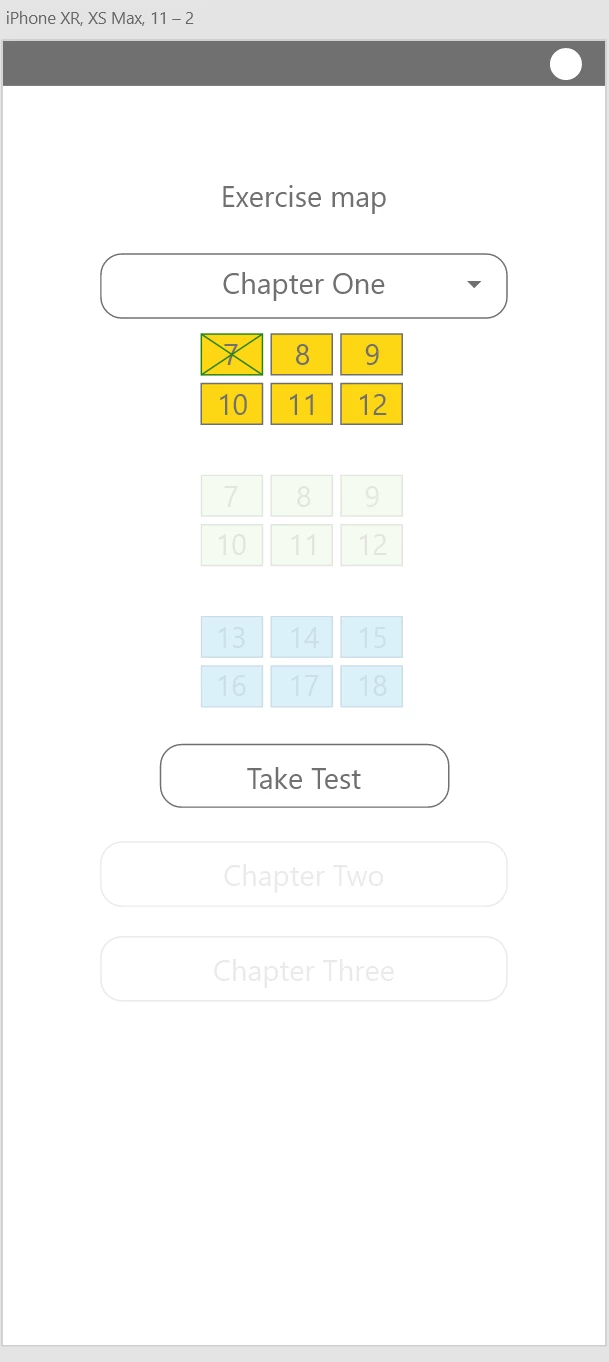This screenshot has height=1362, width=609.
Task: Choose yellow exercise 10
Action: (232, 404)
